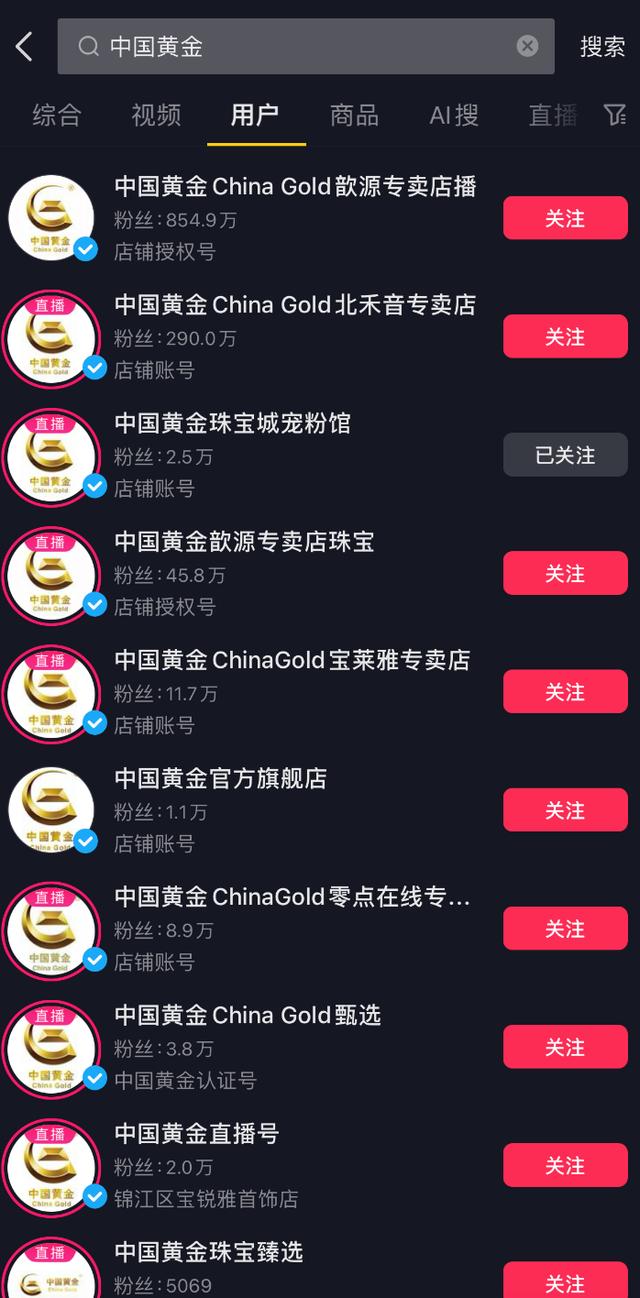This screenshot has height=1298, width=640.
Task: Go back using the arrow icon
Action: [x=25, y=46]
